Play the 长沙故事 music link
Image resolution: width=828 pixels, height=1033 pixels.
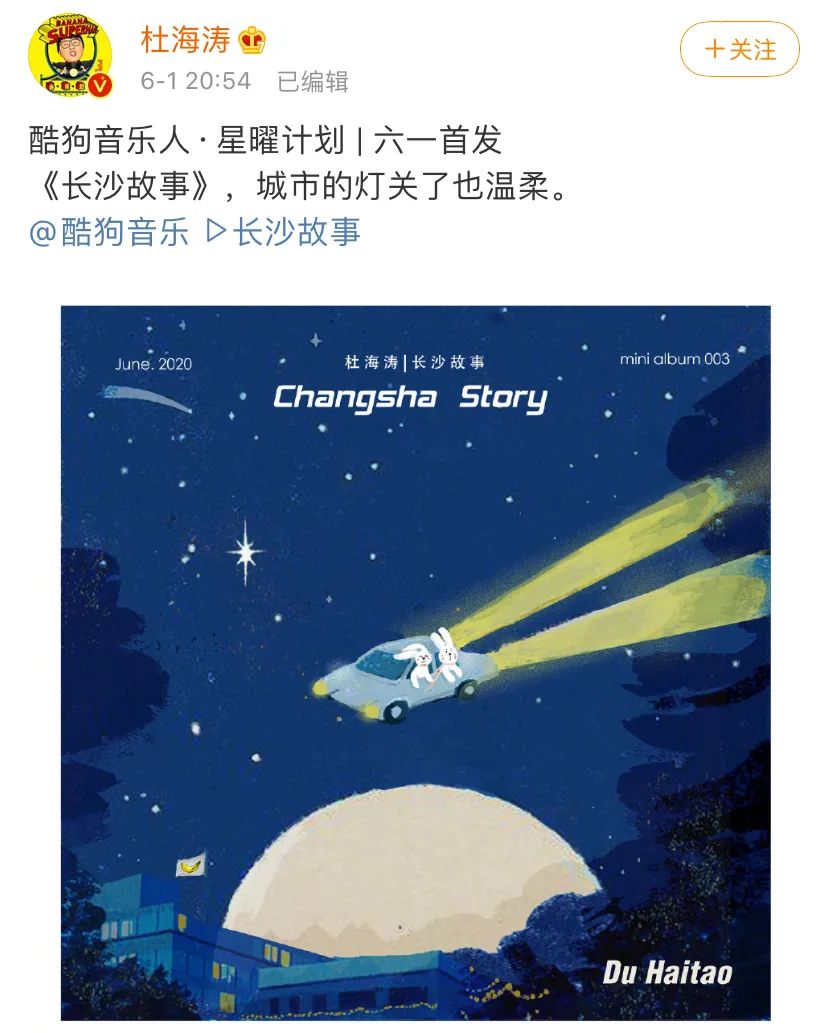coord(283,232)
